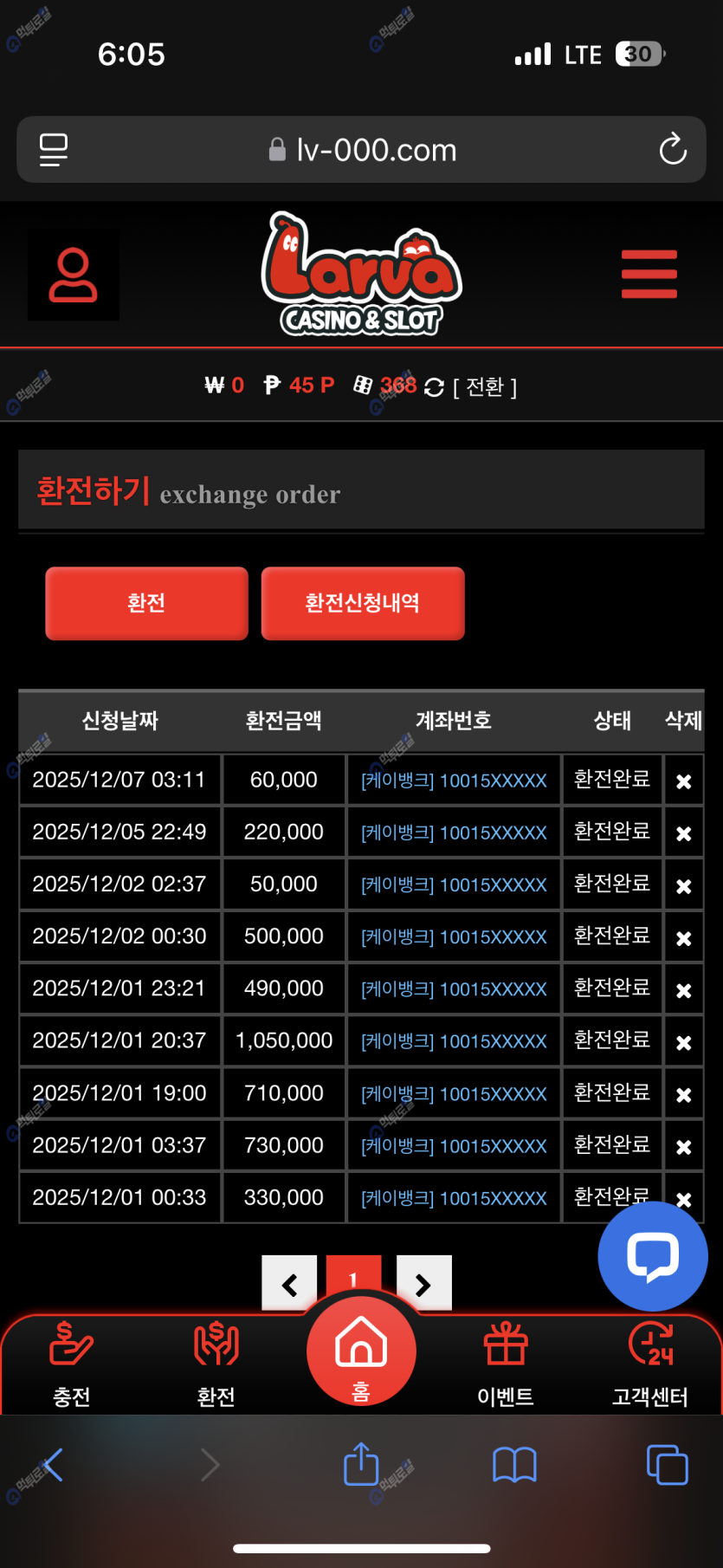Viewport: 723px width, 1568px height.
Task: Delete the 2025/12/05 22:49 exchange record
Action: point(683,833)
